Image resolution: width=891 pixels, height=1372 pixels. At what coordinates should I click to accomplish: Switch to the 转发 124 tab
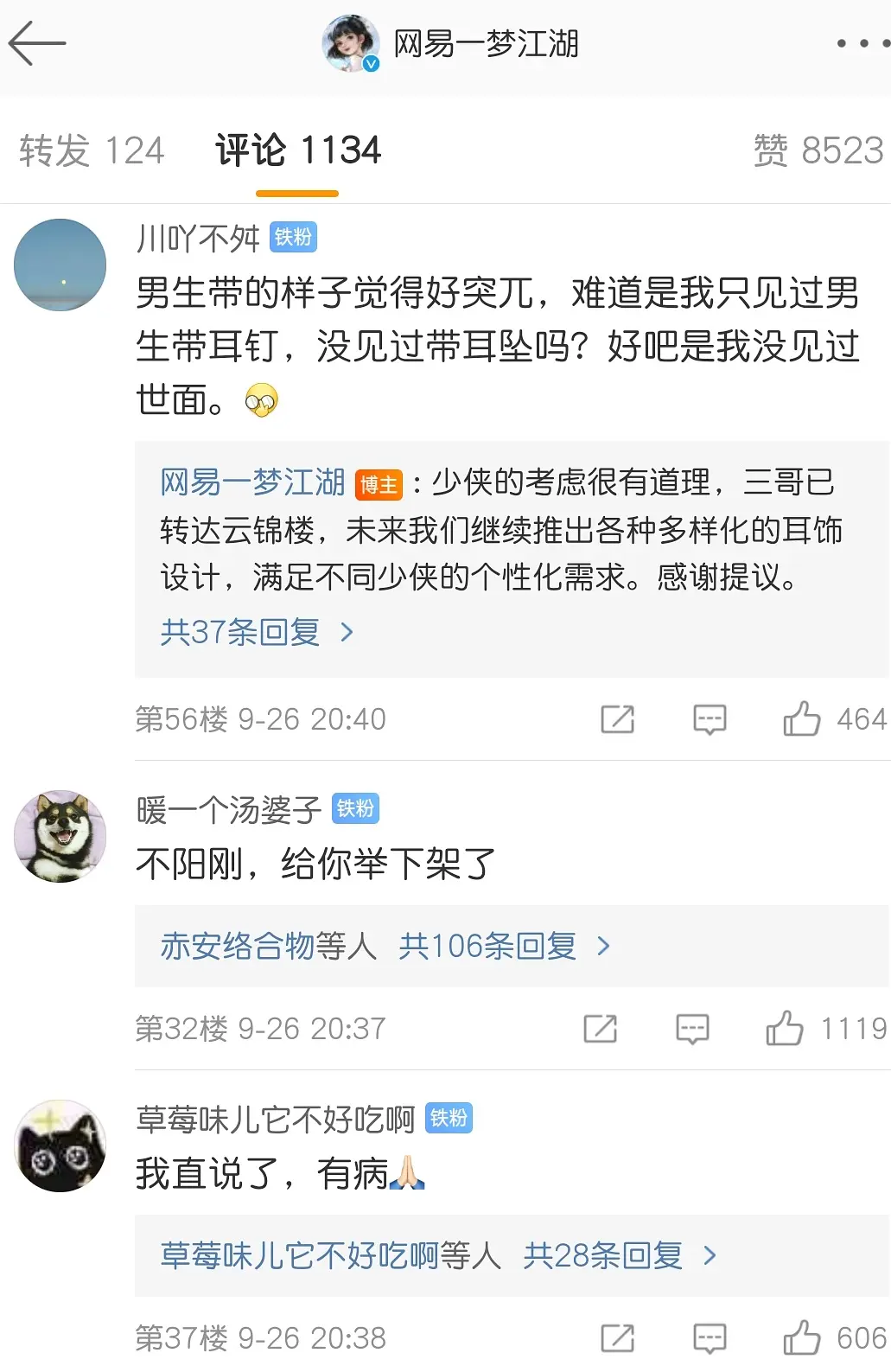[x=92, y=150]
